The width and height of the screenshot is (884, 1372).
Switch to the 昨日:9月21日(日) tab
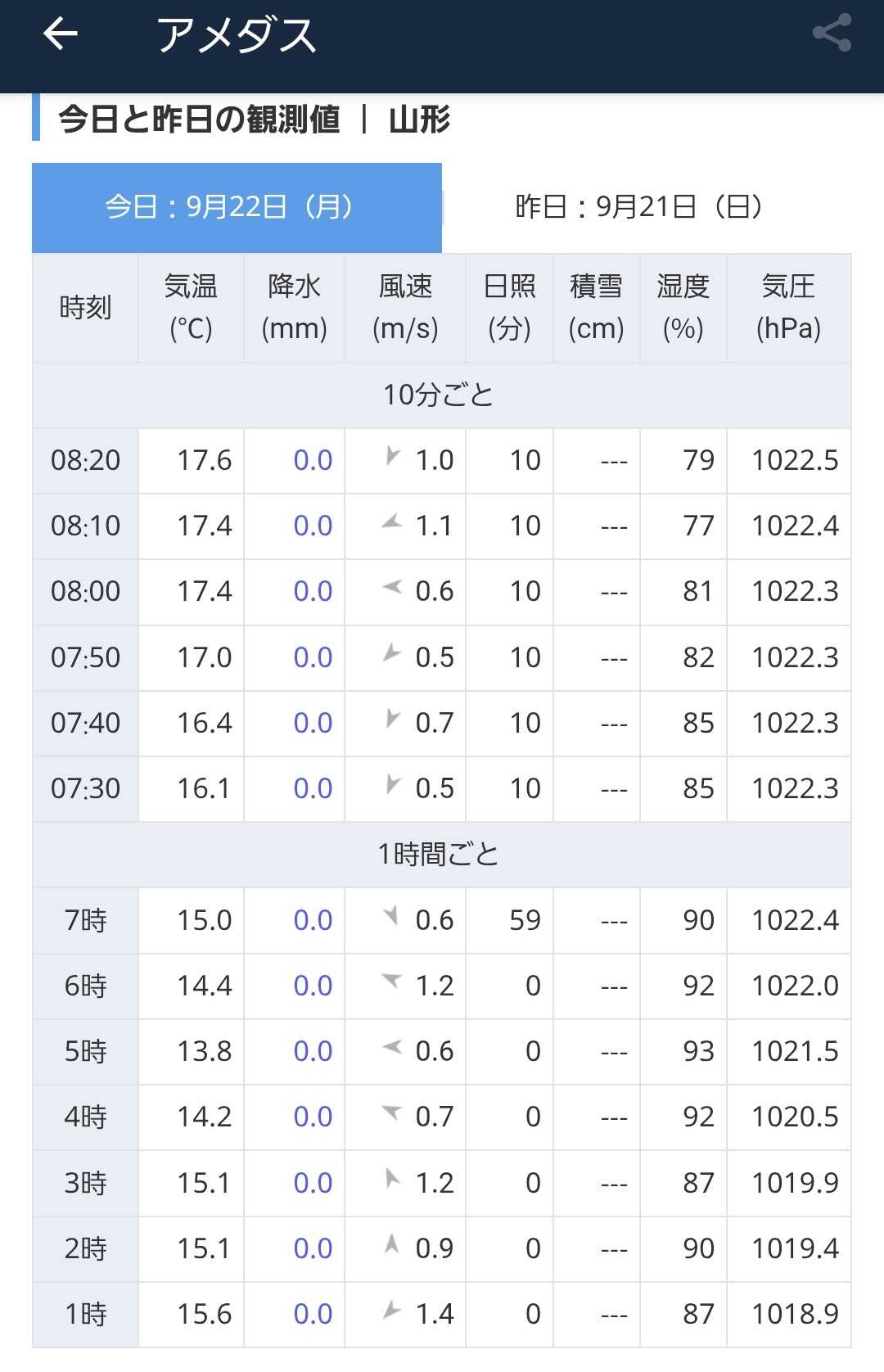[646, 207]
